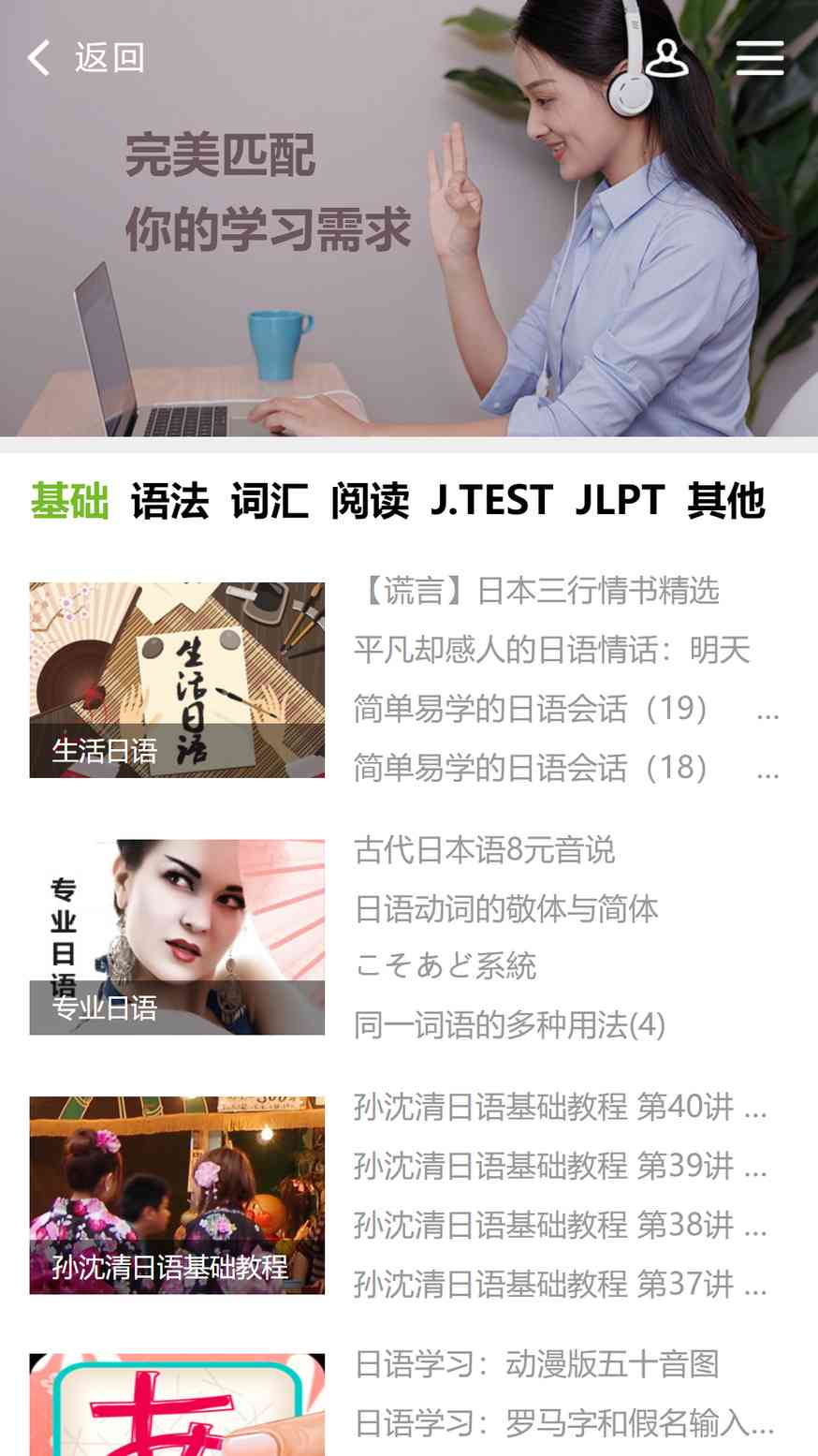
Task: Open 孙沈清日语基础教程 第40讲
Action: pos(560,1107)
